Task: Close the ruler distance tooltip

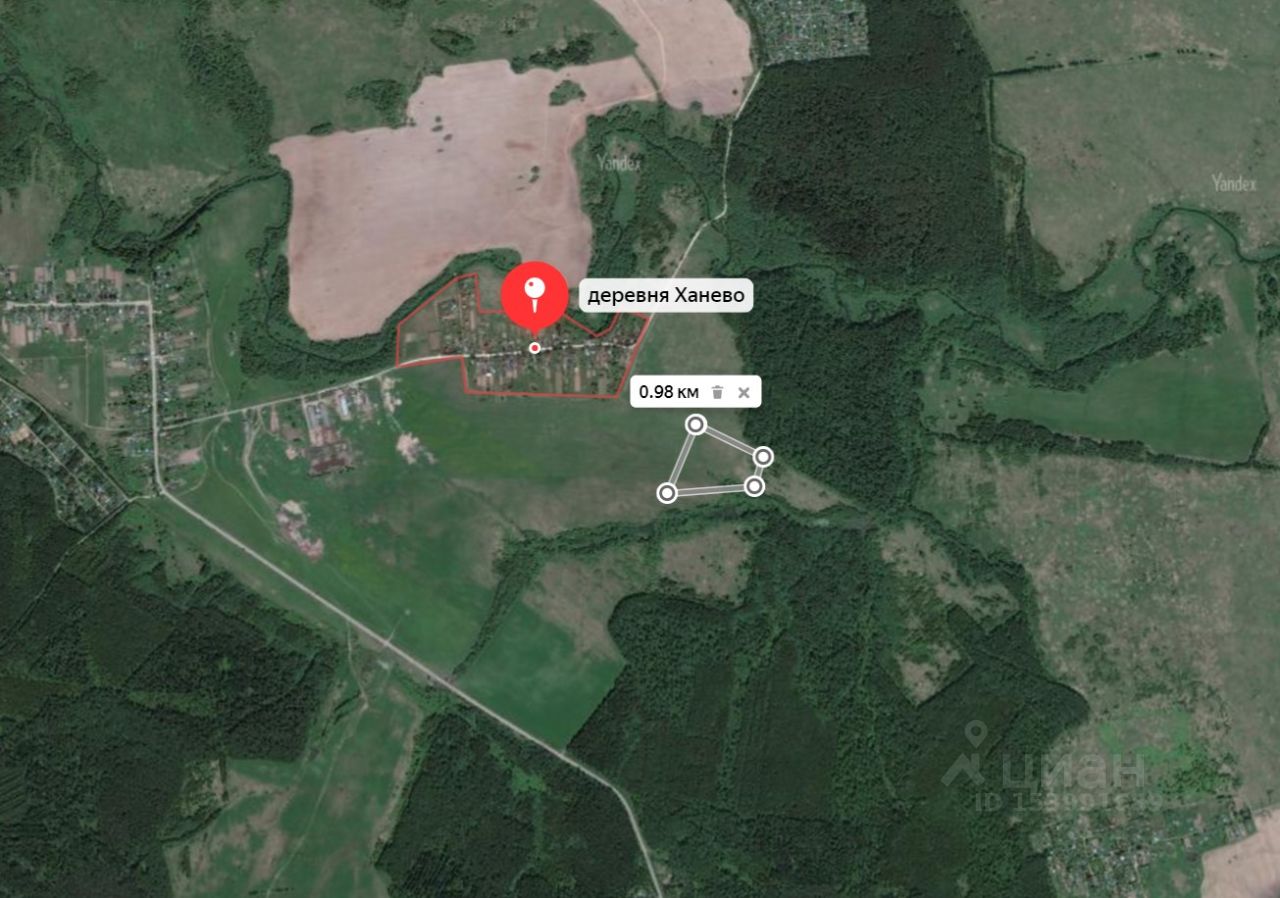Action: (x=743, y=392)
